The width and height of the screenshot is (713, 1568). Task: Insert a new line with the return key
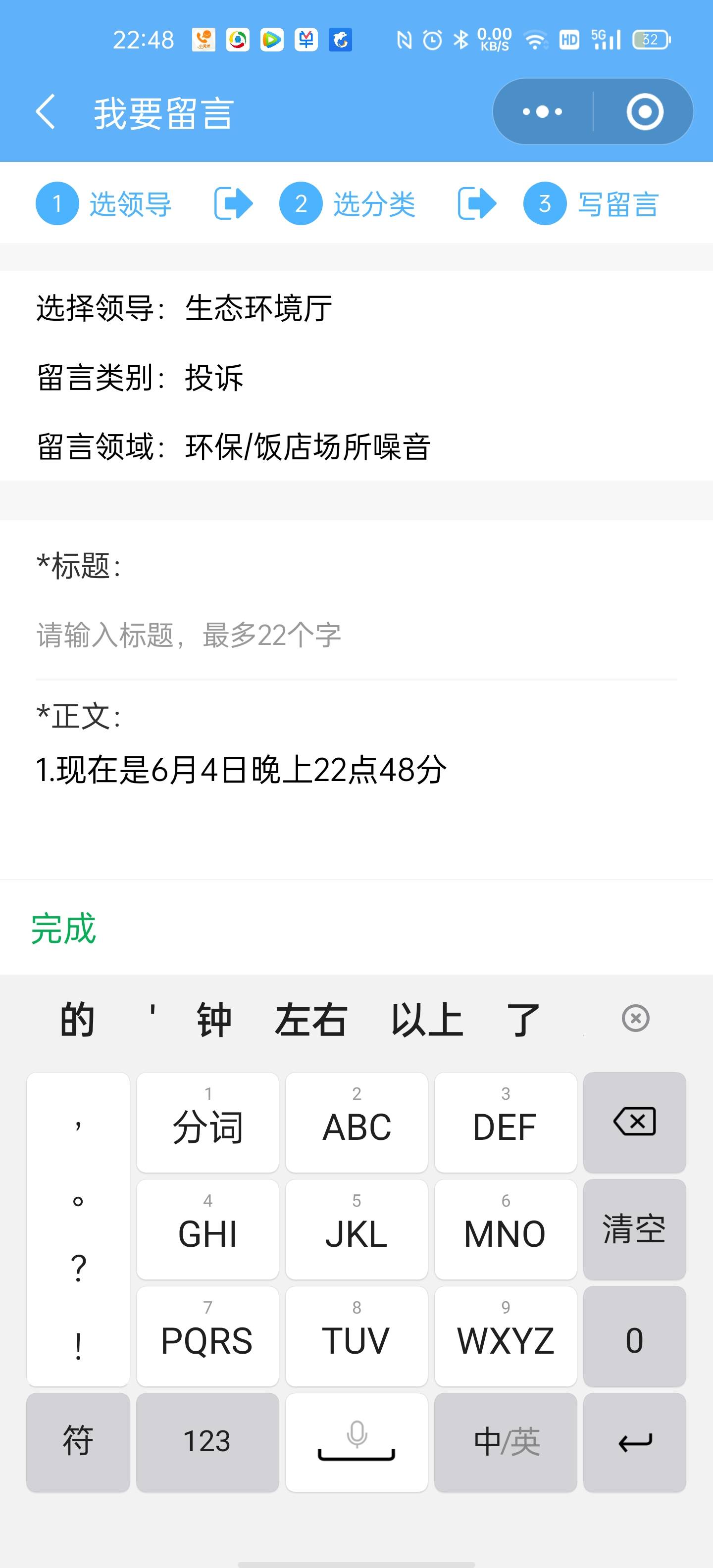pos(634,1441)
